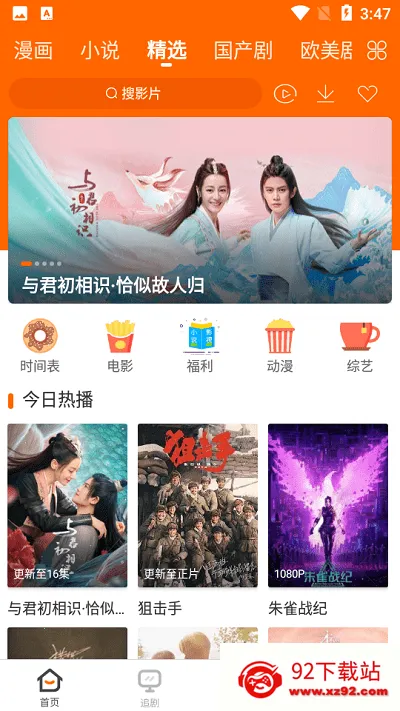Open the 动漫 category shortcut
The image size is (400, 711).
tap(280, 346)
